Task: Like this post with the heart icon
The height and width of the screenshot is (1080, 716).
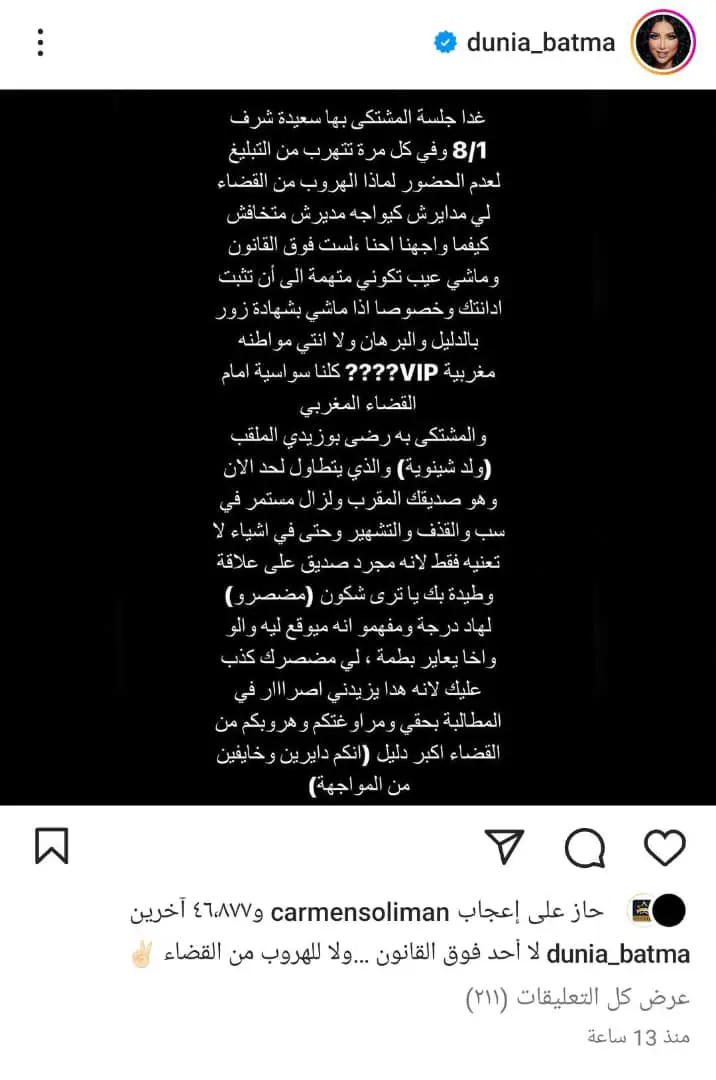Action: tap(664, 847)
